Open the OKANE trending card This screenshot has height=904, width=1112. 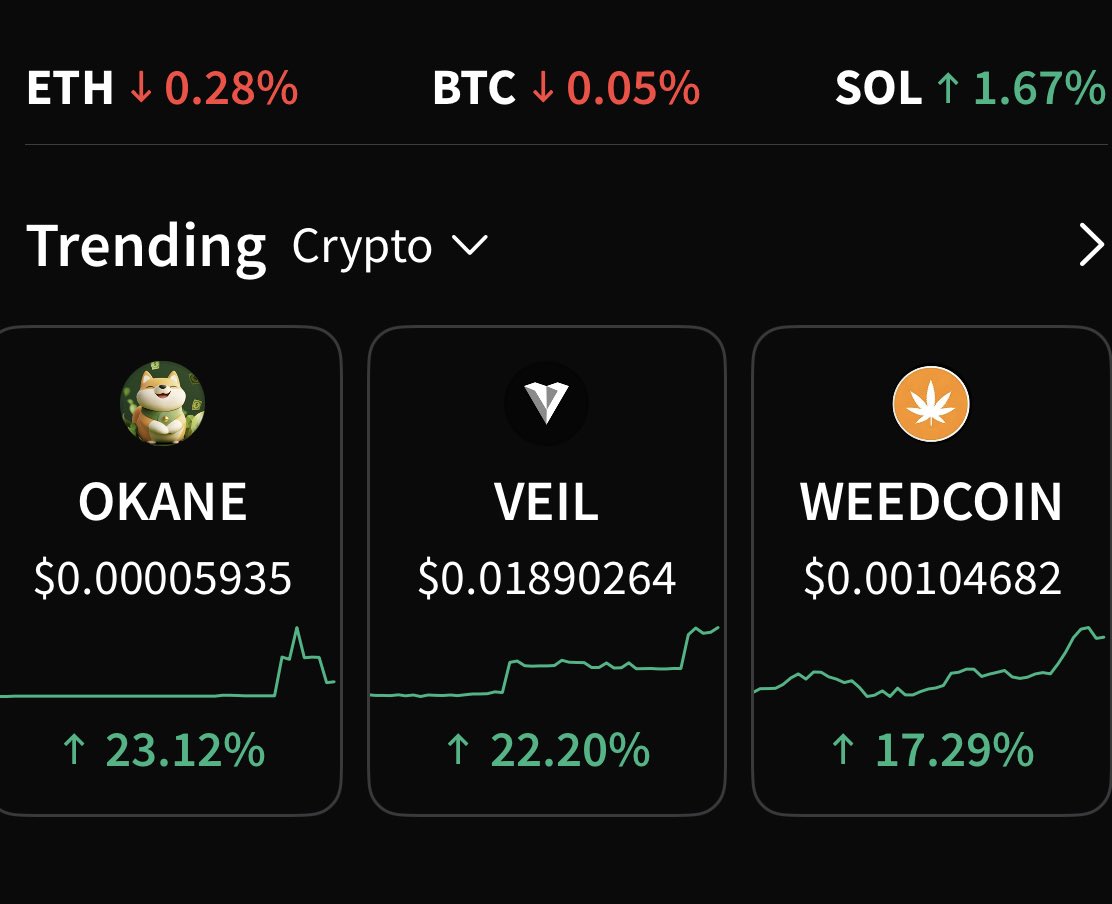[x=165, y=570]
